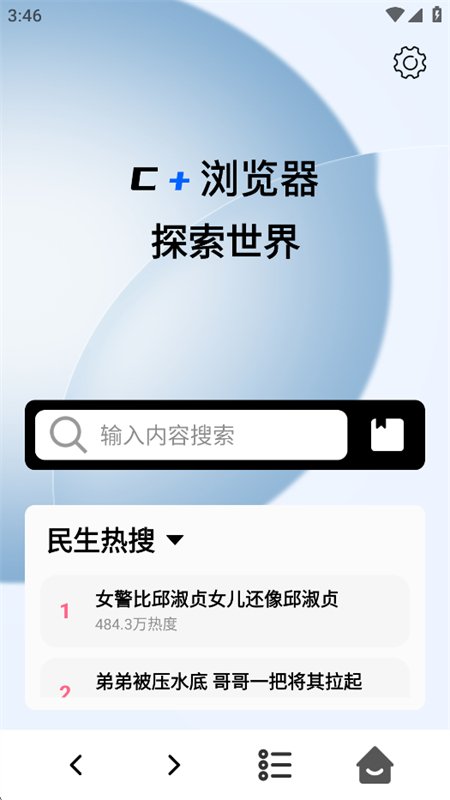Go back with the left arrow
450x800 pixels.
pos(76,765)
